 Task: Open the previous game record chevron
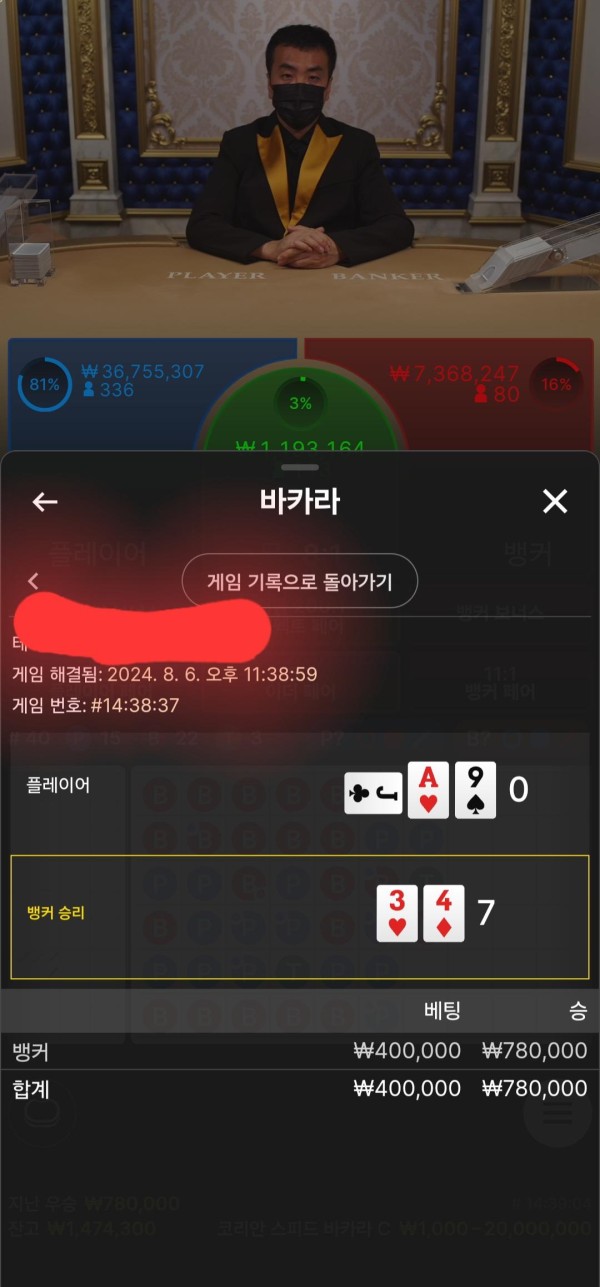point(33,581)
